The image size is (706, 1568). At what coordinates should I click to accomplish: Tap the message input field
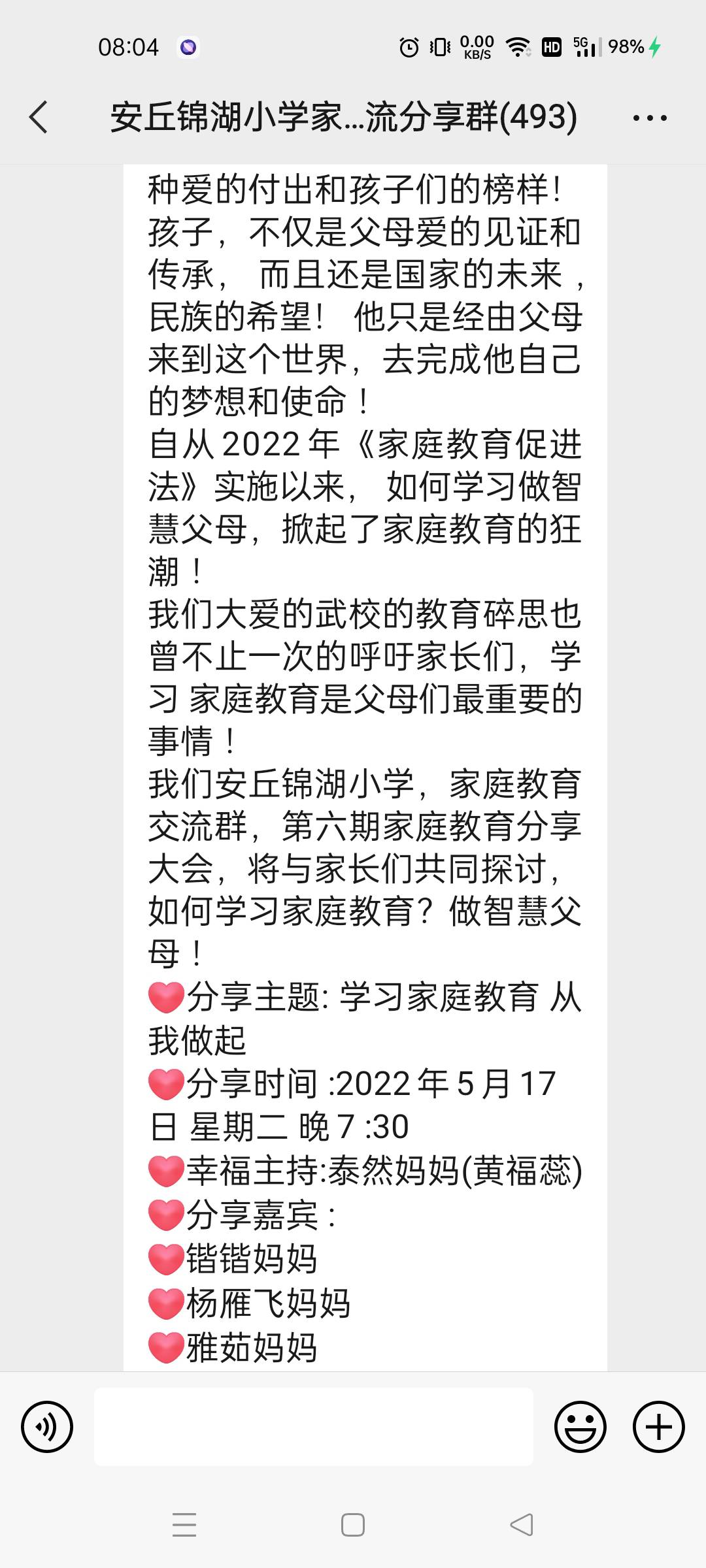click(314, 1427)
